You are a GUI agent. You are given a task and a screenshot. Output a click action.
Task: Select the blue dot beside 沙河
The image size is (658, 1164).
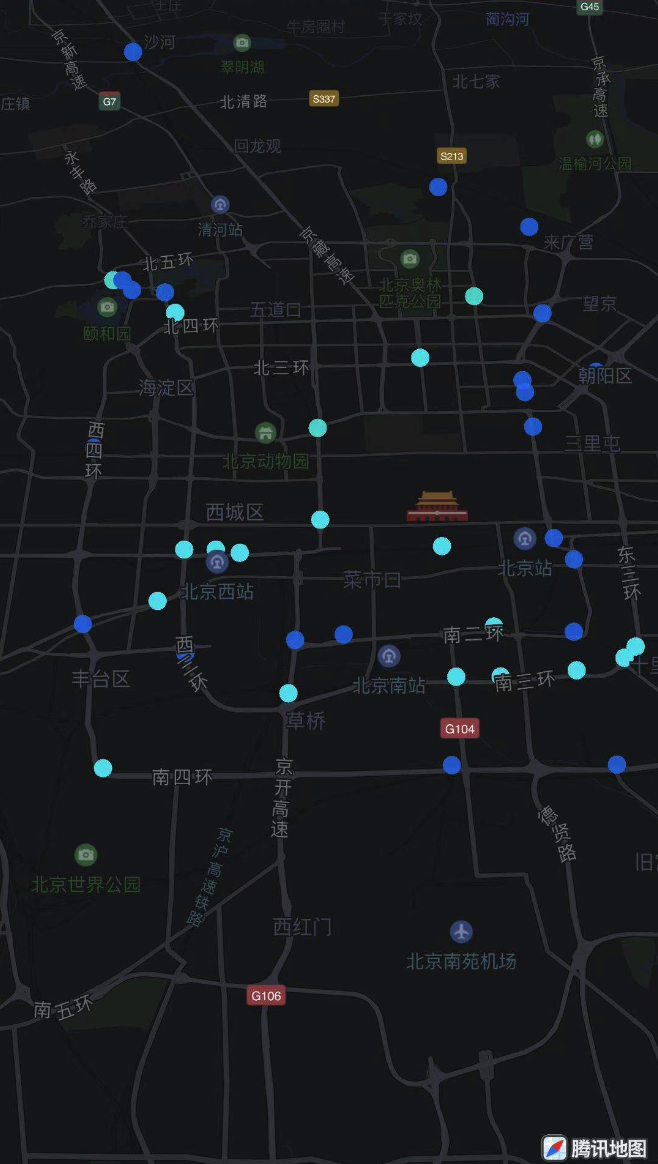coord(133,52)
